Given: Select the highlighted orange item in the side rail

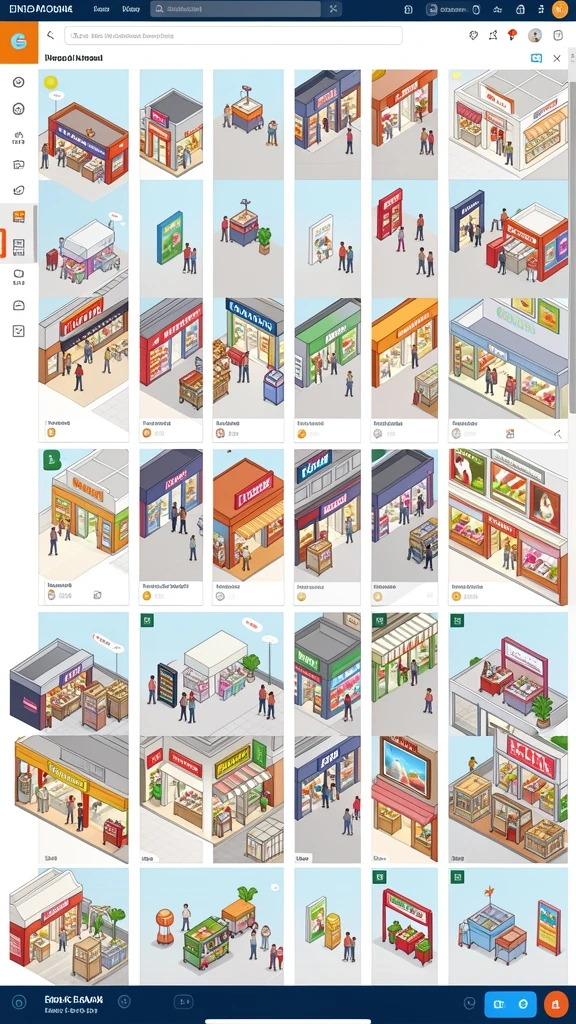Looking at the screenshot, I should tap(19, 216).
